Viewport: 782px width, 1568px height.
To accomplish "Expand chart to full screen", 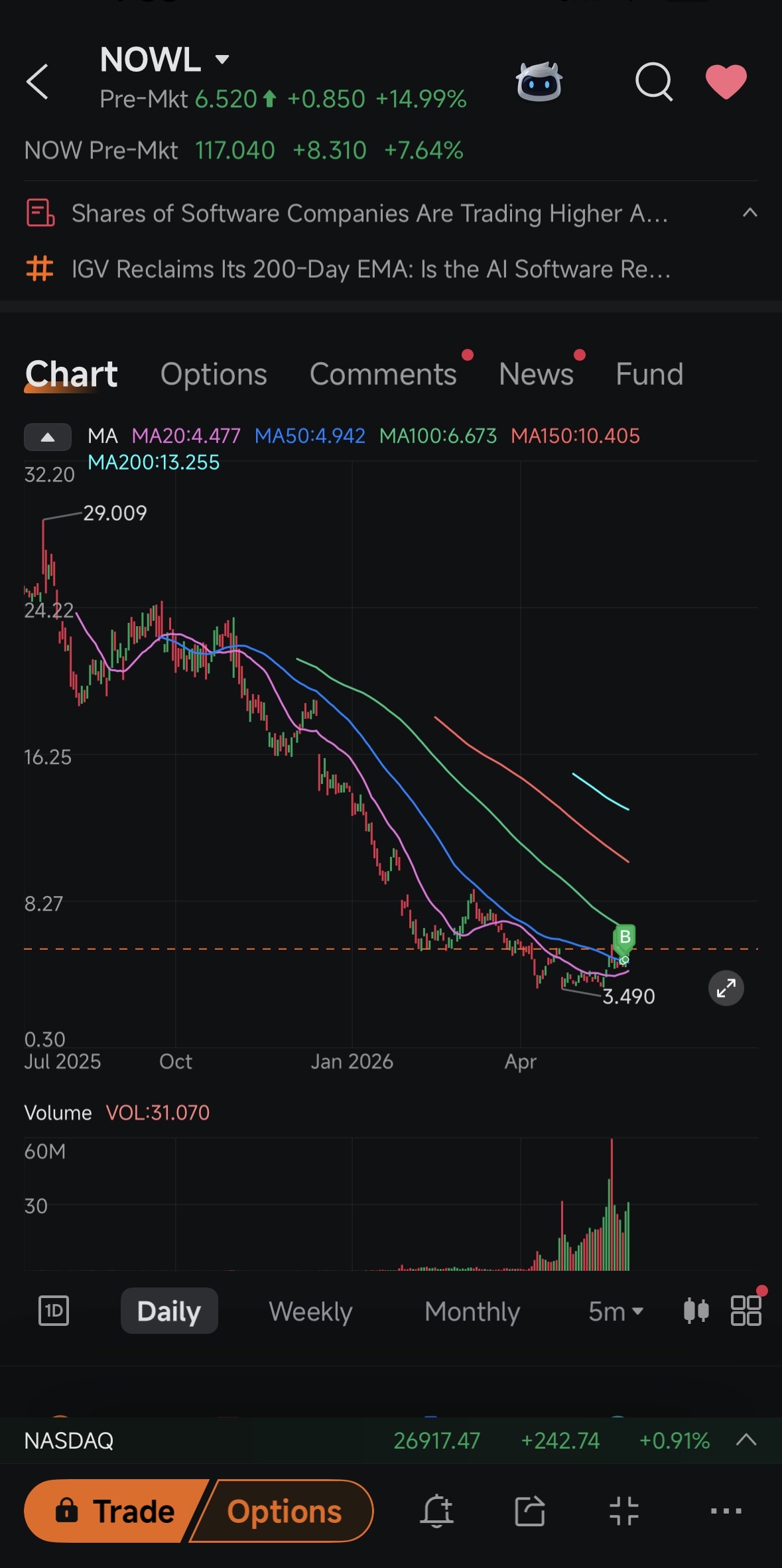I will pos(726,988).
